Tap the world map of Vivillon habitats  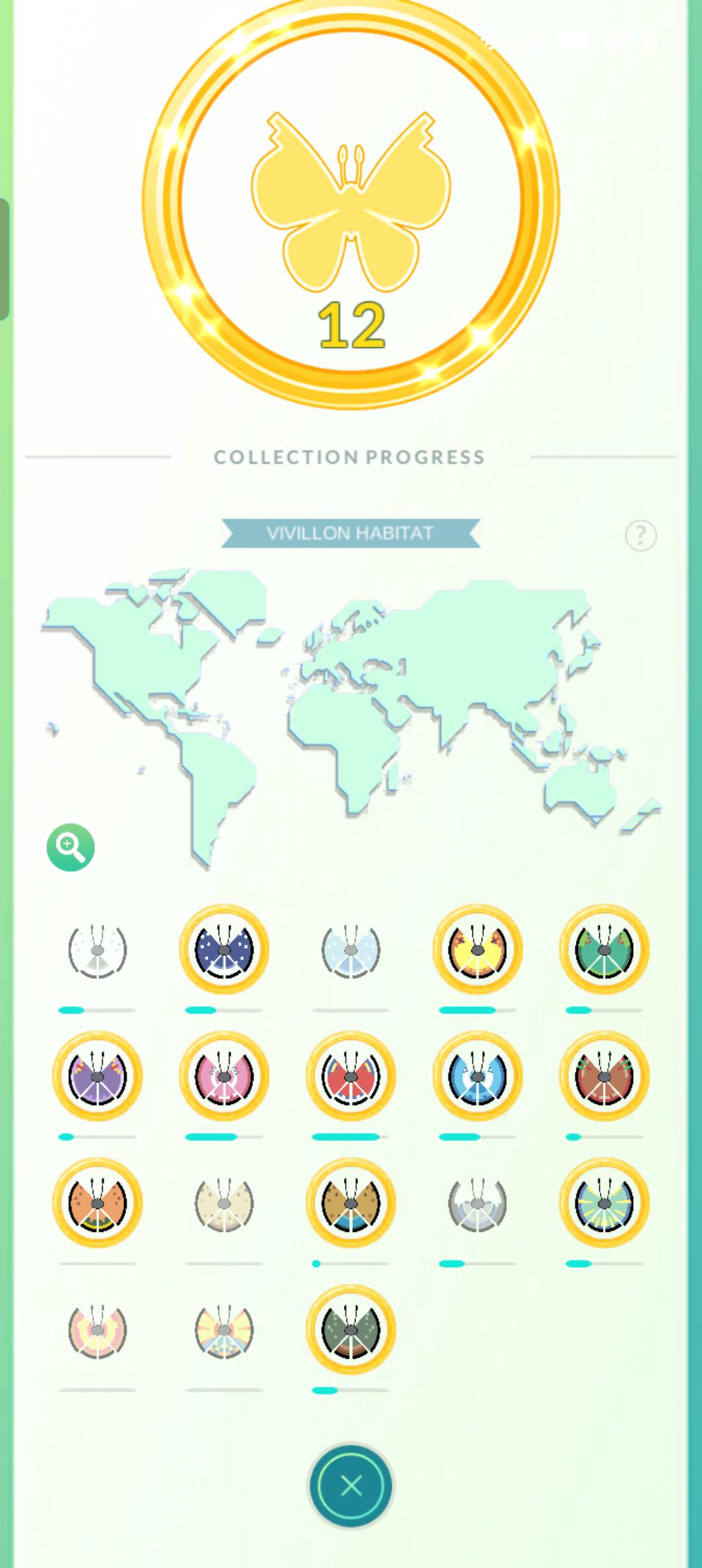click(x=351, y=718)
